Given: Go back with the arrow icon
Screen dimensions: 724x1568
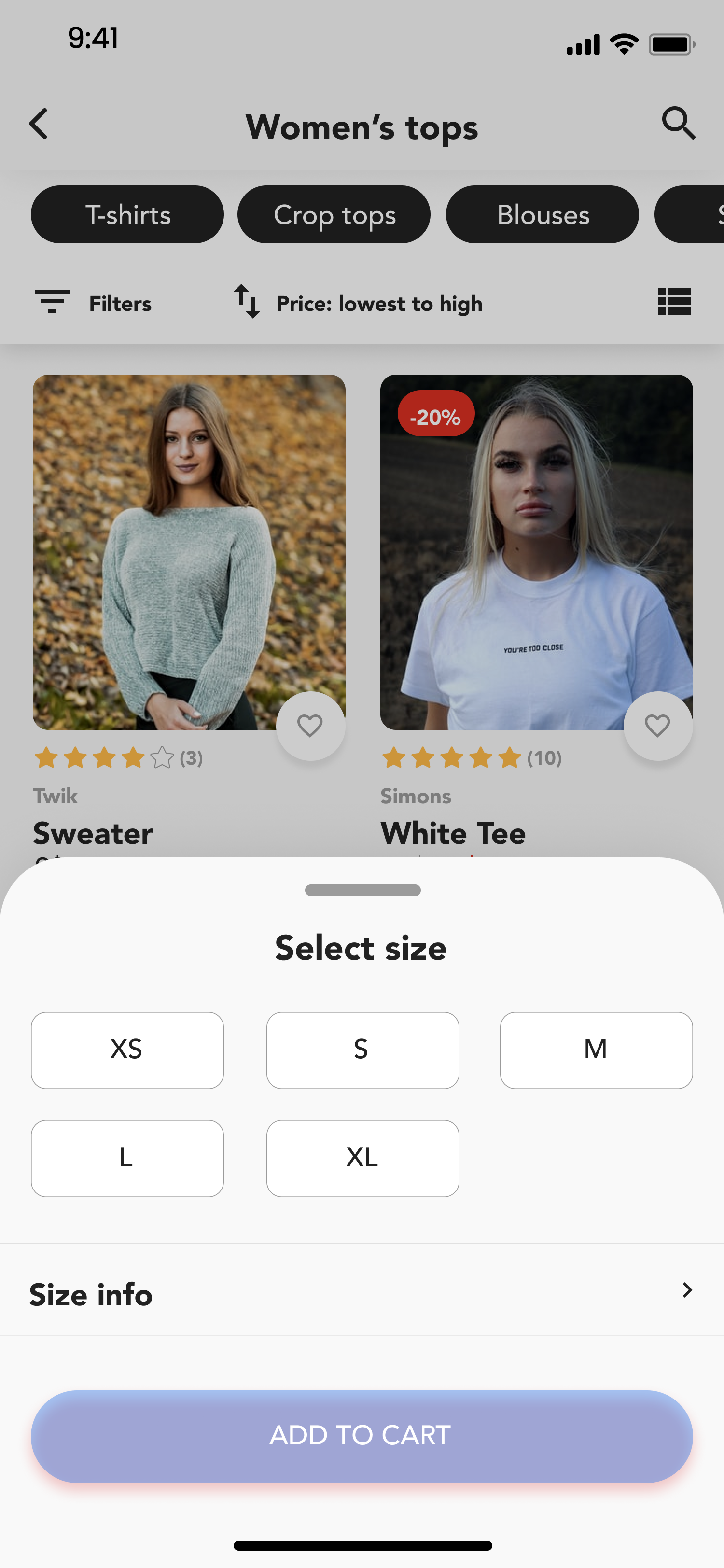Looking at the screenshot, I should (39, 124).
